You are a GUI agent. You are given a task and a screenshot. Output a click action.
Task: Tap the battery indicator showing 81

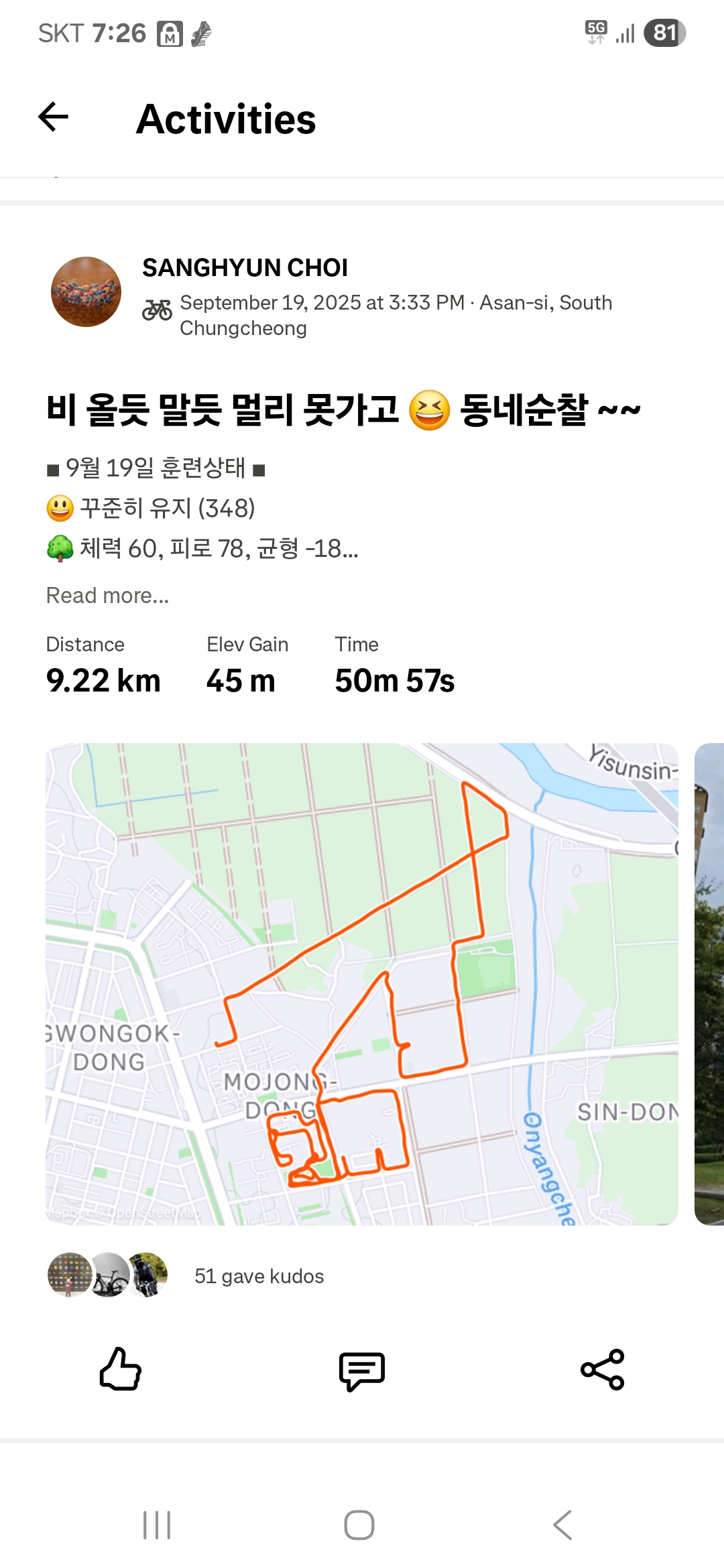coord(666,31)
